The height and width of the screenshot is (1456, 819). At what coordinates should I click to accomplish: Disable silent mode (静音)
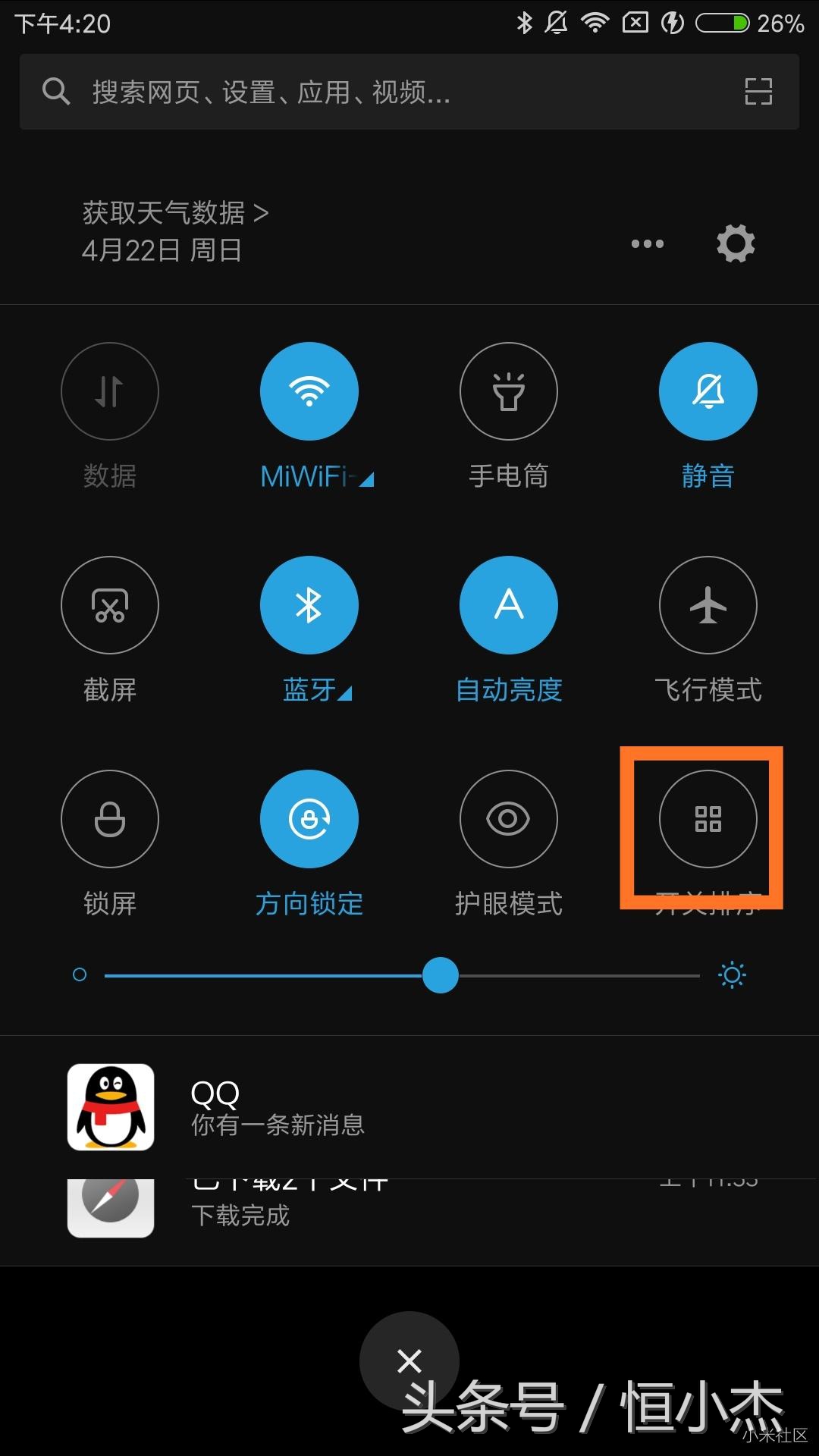click(708, 391)
